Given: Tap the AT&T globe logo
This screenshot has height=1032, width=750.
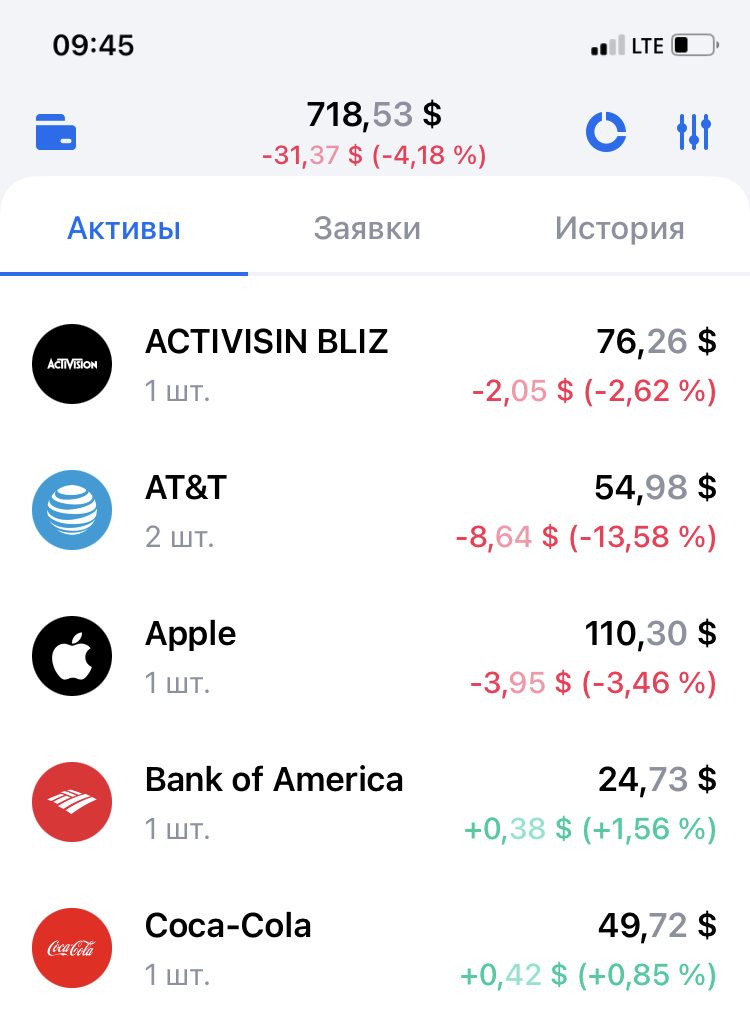Looking at the screenshot, I should pos(71,510).
